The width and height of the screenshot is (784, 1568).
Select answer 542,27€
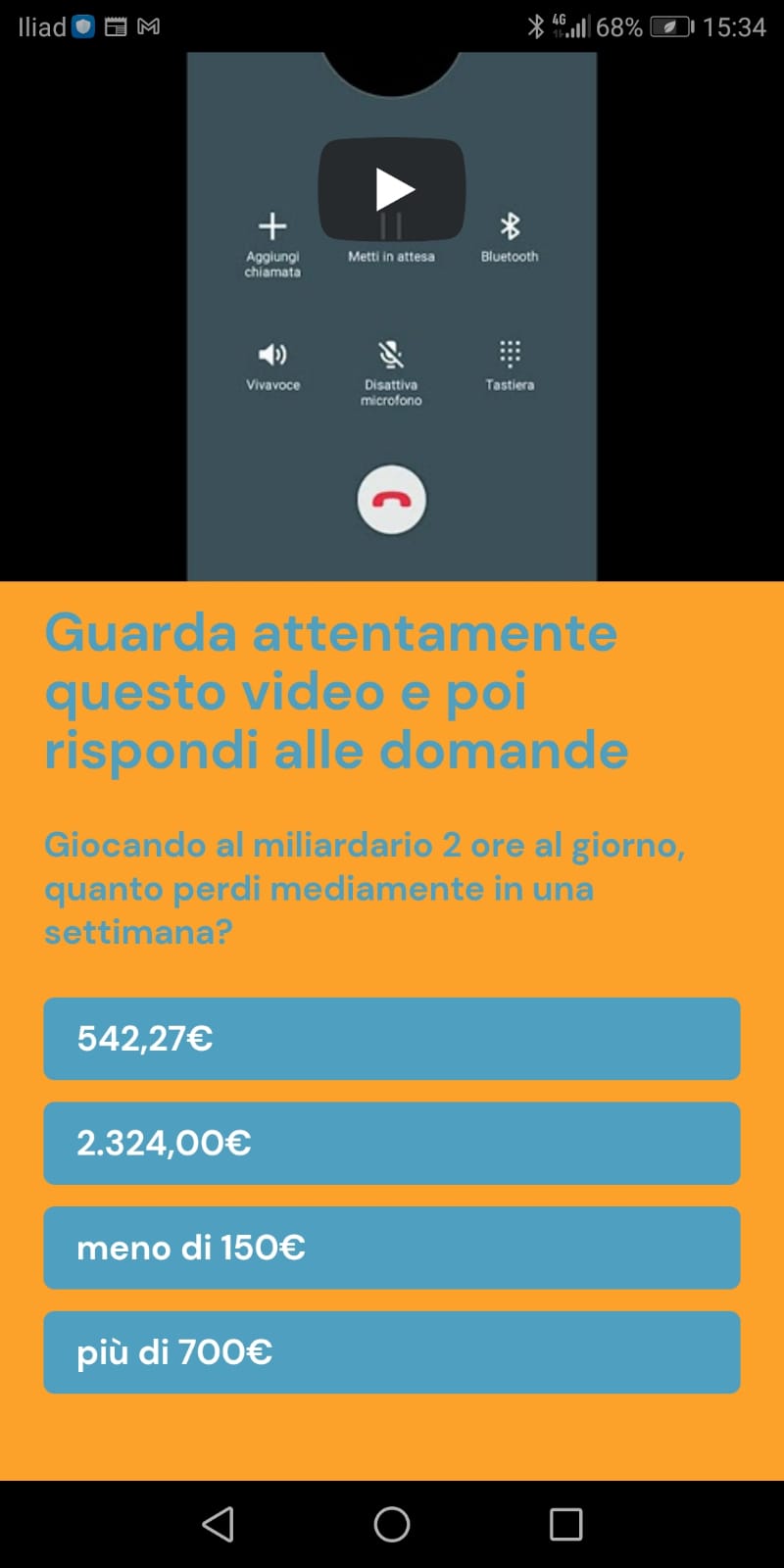tap(391, 1039)
